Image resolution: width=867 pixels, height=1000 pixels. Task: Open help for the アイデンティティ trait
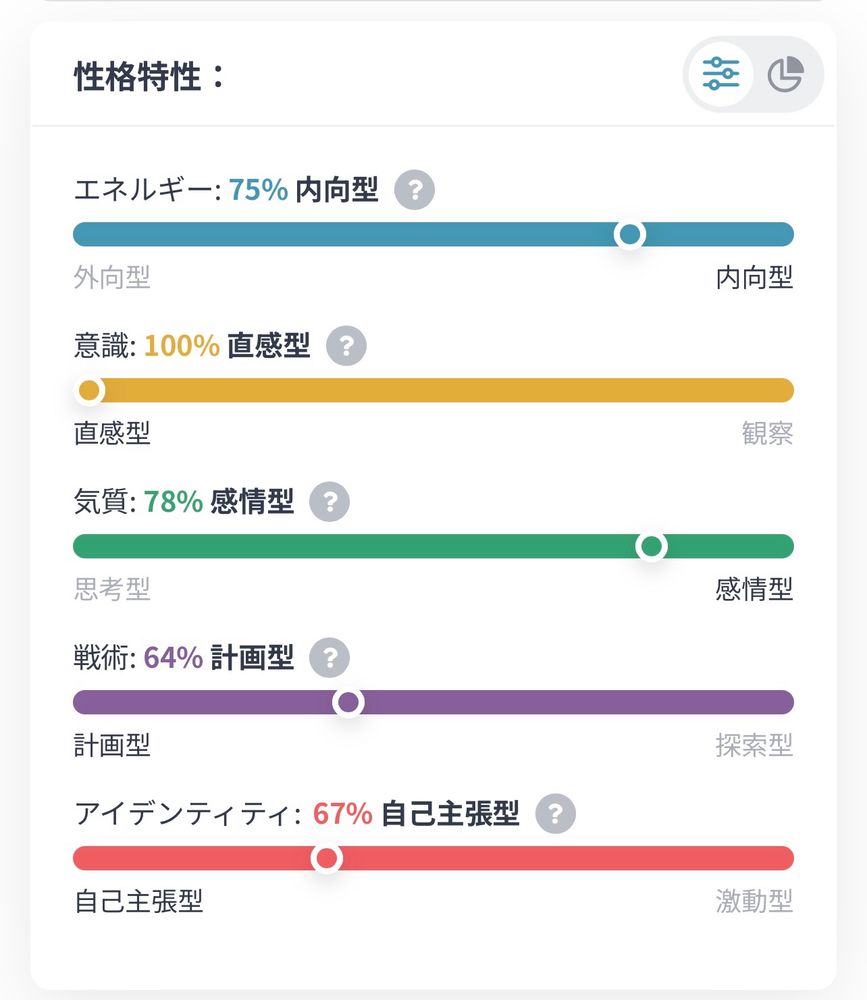(x=556, y=814)
